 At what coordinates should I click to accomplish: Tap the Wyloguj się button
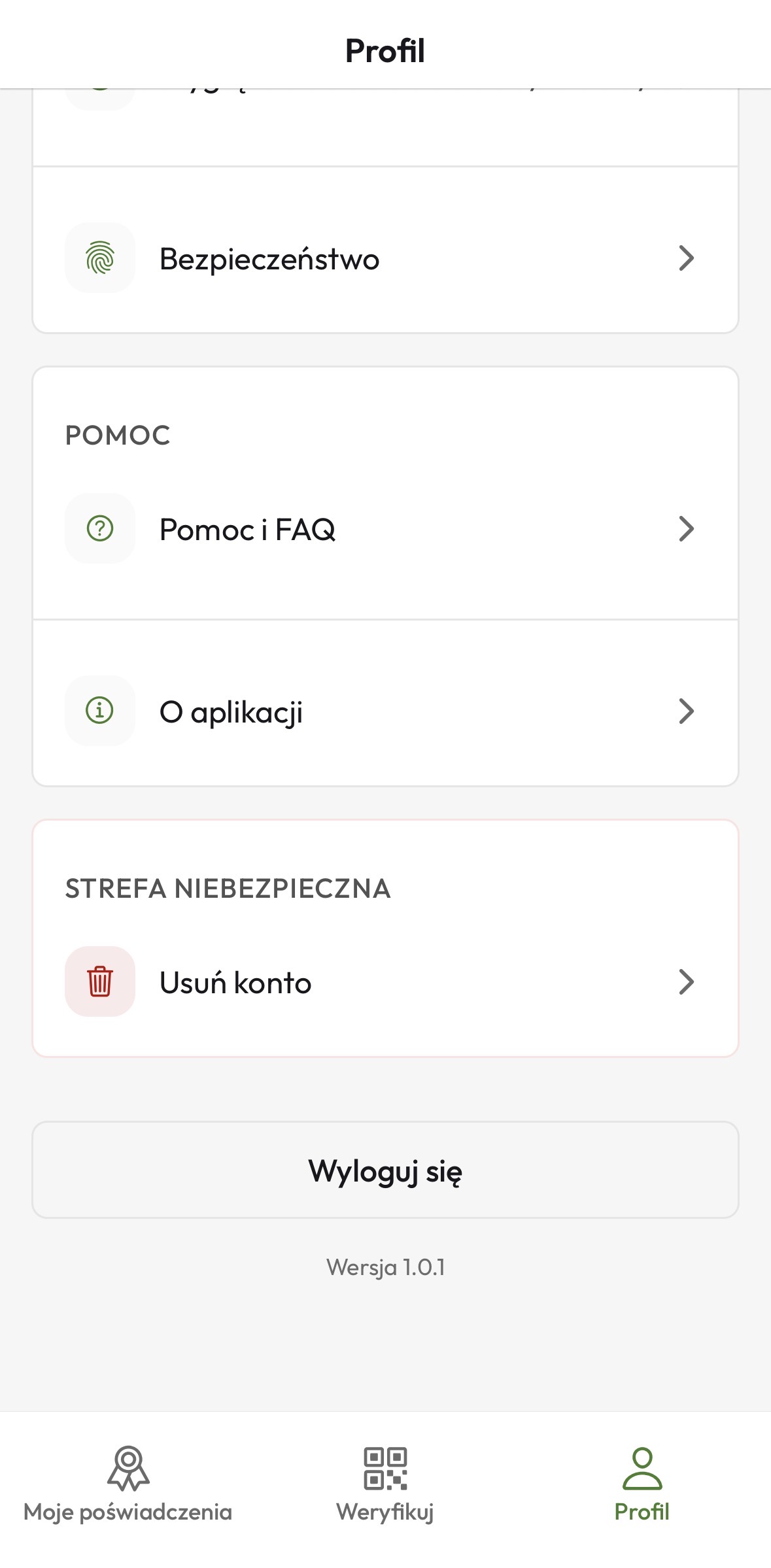[385, 1170]
